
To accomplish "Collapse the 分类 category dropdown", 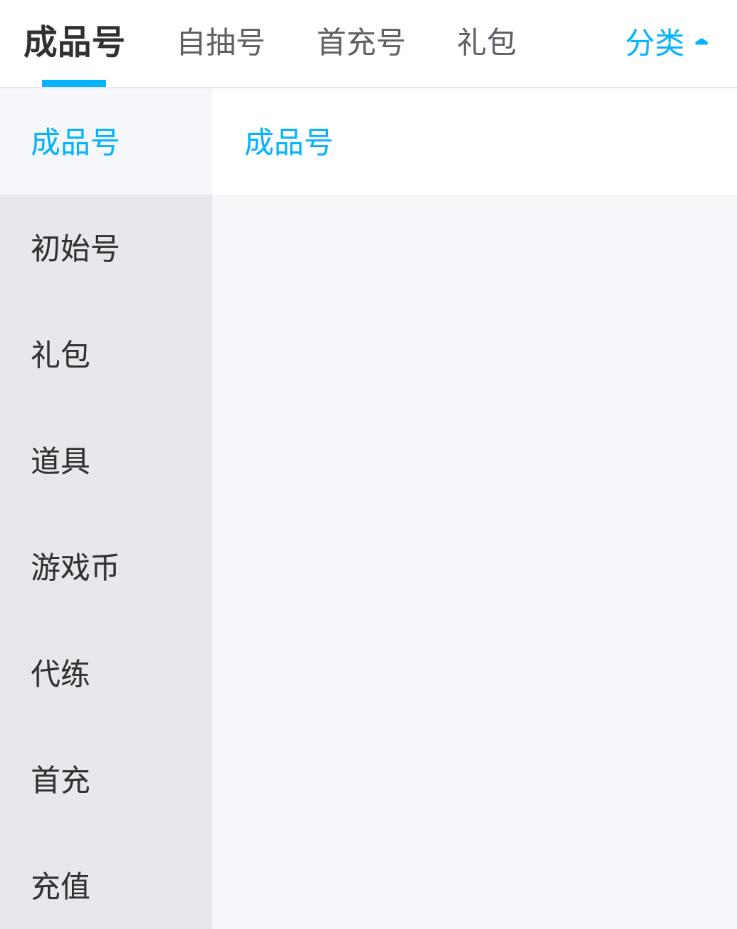I will [x=666, y=43].
